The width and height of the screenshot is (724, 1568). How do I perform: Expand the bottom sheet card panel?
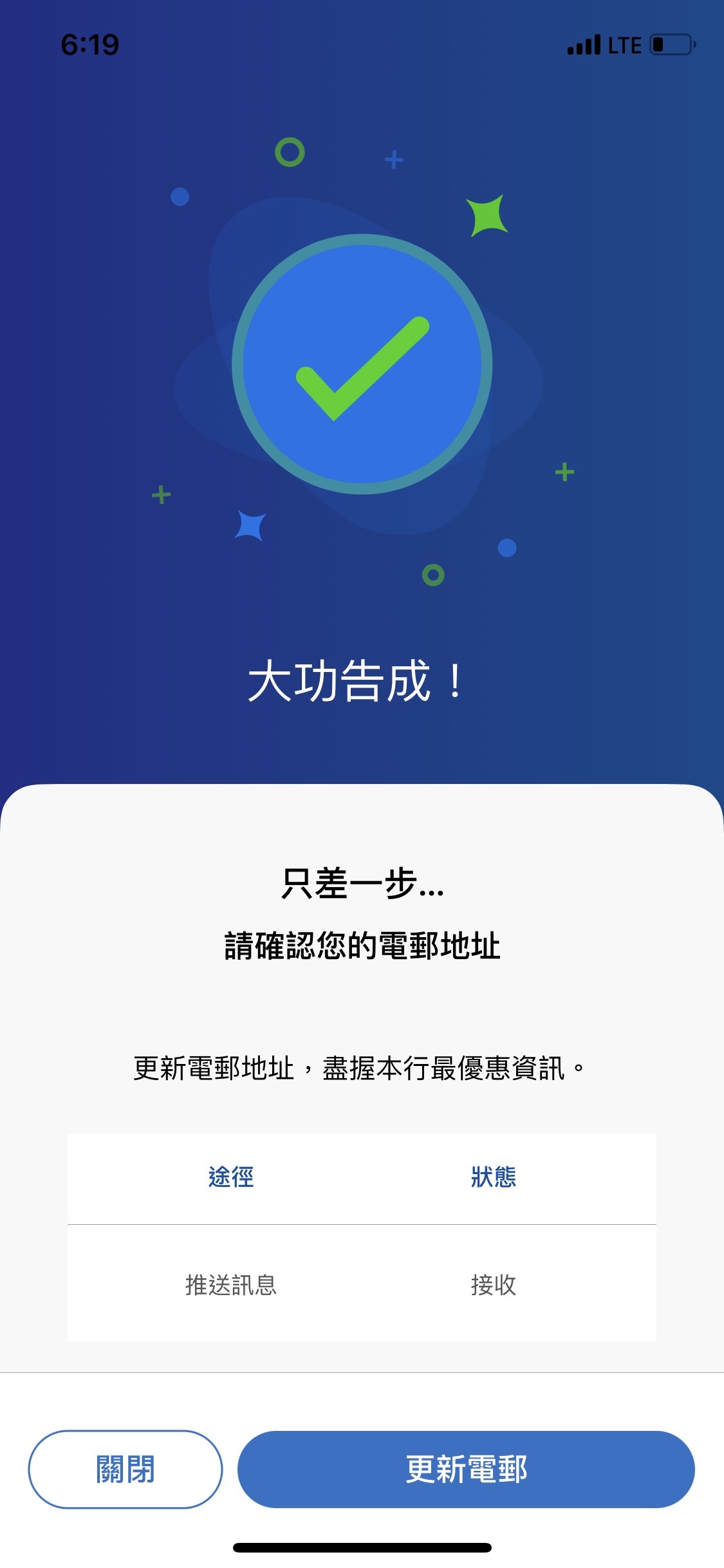click(x=362, y=805)
